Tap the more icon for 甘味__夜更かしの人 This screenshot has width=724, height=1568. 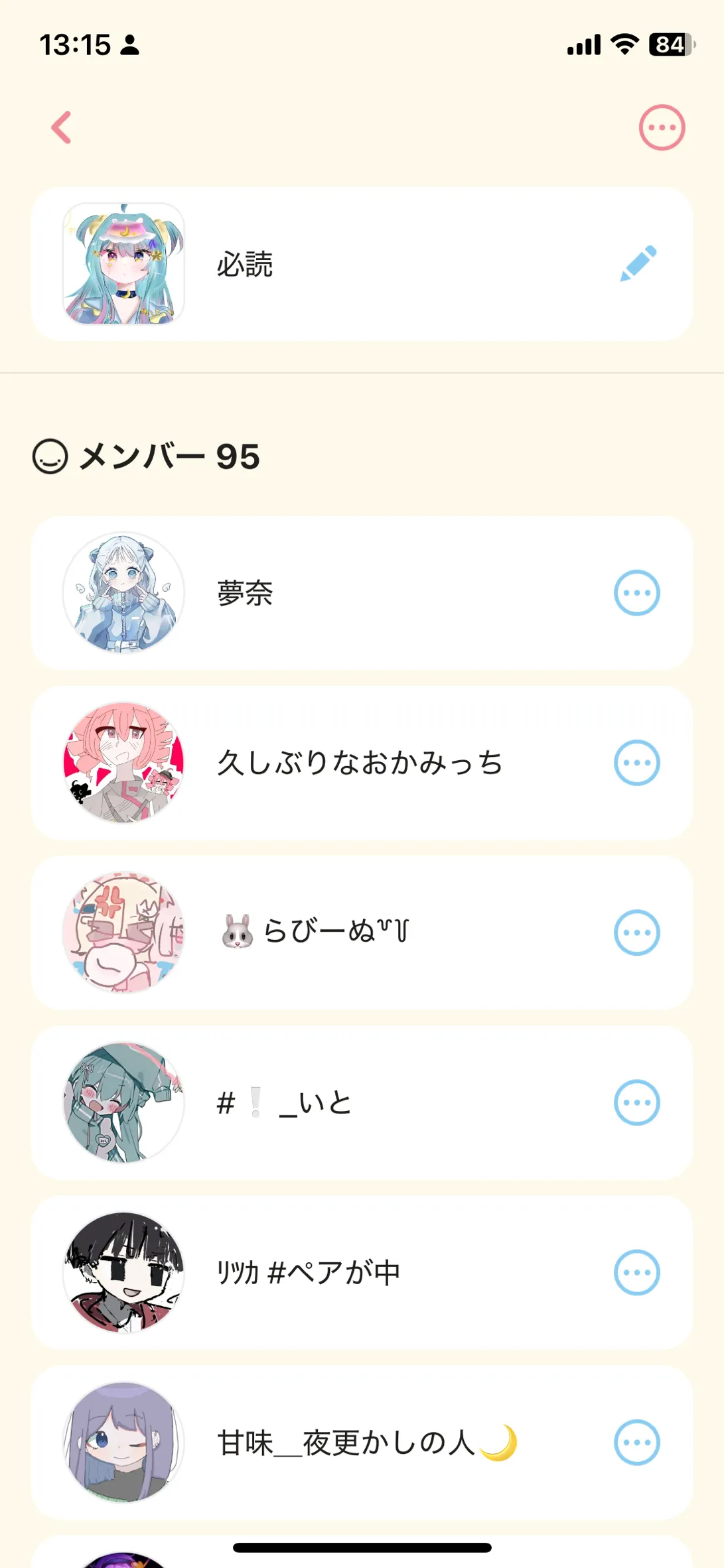[x=636, y=1442]
